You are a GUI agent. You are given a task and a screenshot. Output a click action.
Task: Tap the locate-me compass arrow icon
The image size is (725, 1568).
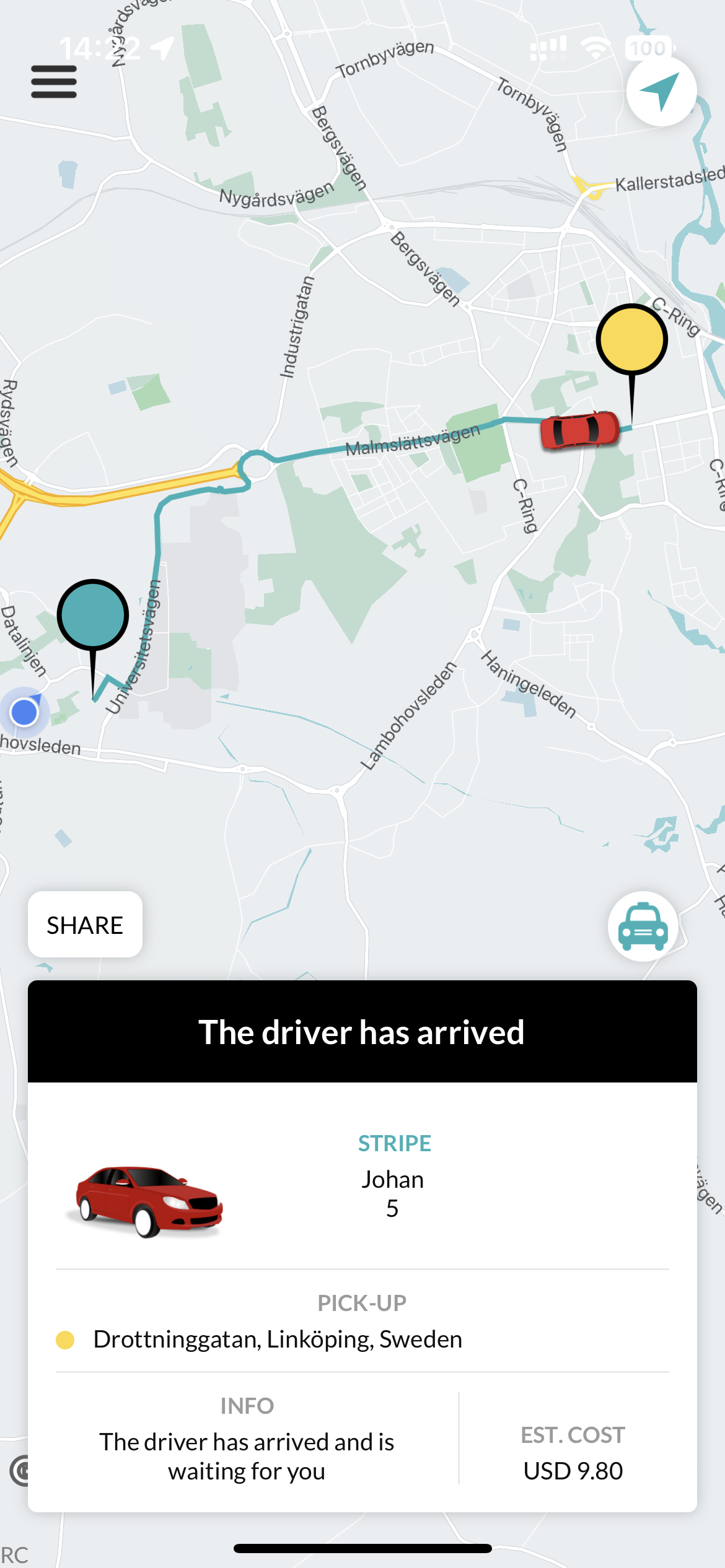[661, 90]
